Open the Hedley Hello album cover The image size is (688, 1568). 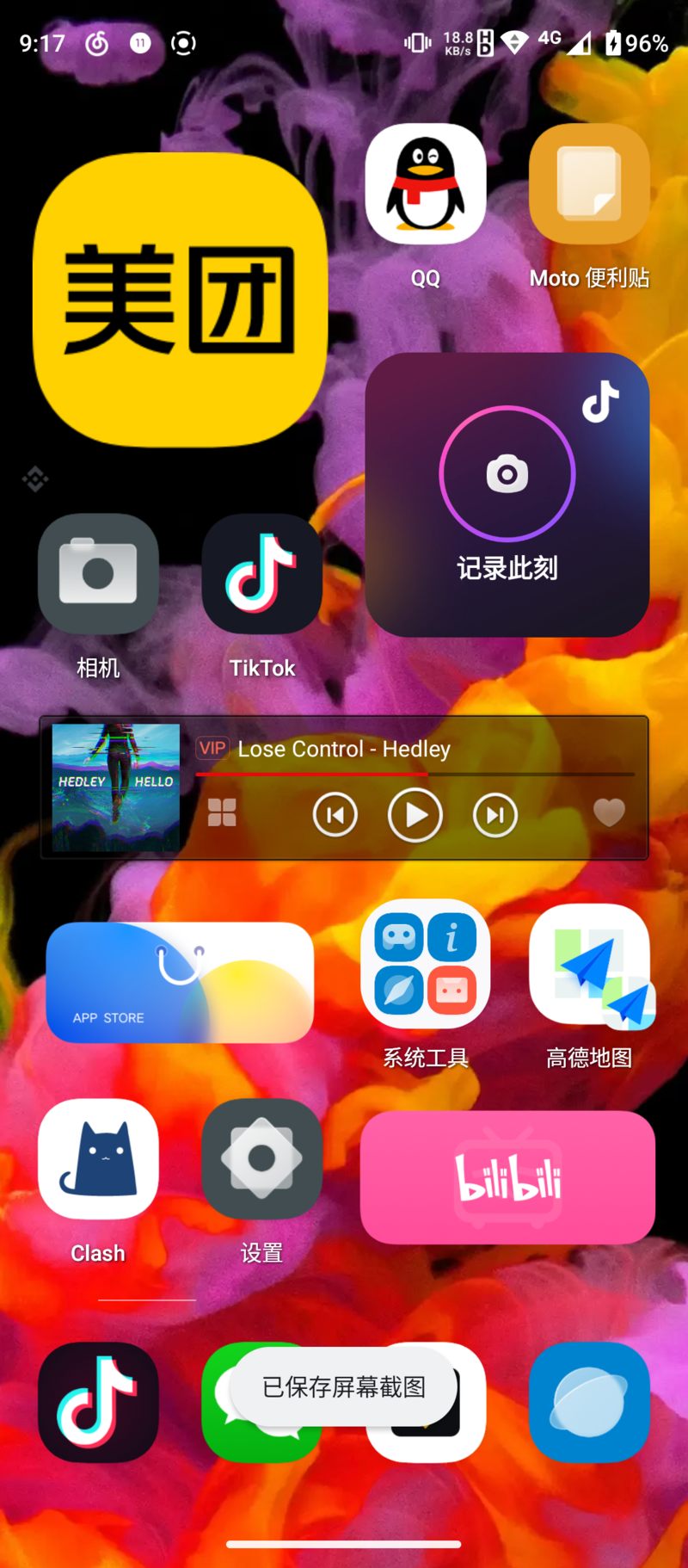point(116,787)
